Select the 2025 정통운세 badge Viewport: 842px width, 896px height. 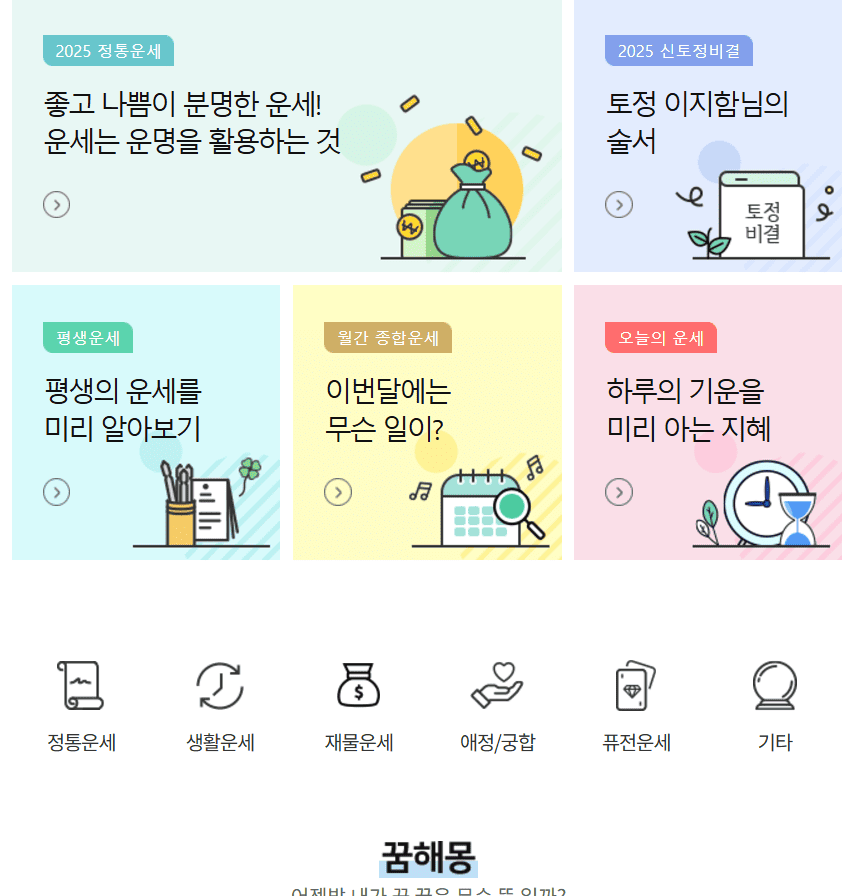(x=108, y=51)
